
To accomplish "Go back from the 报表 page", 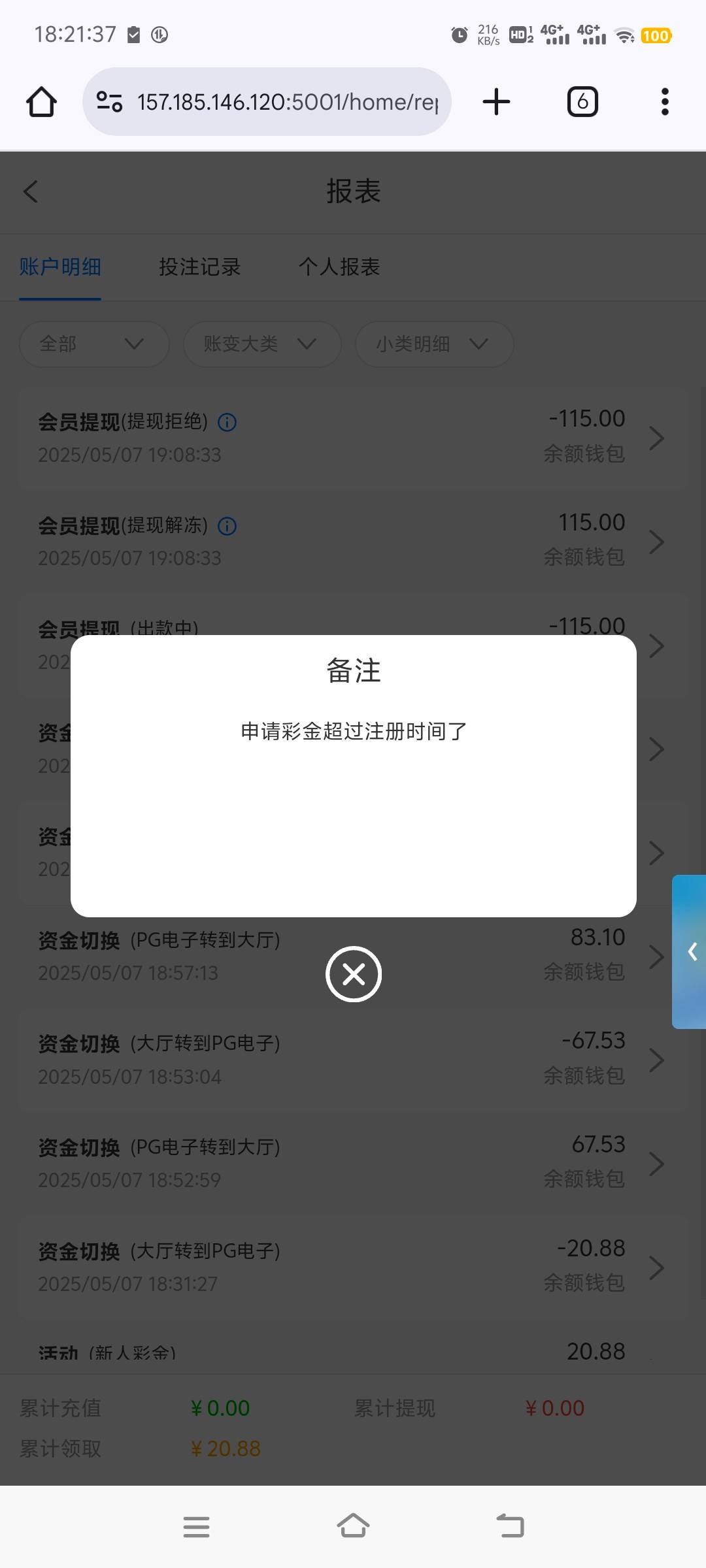I will [x=31, y=191].
